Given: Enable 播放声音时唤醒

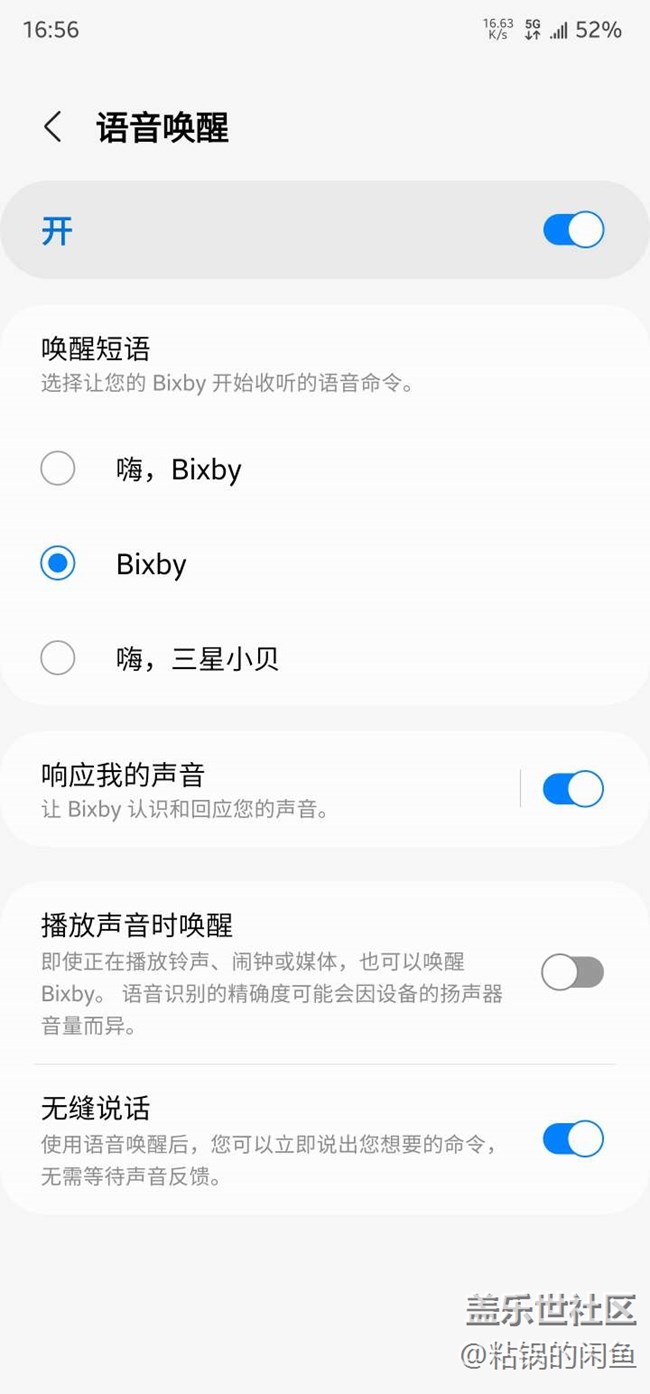Looking at the screenshot, I should point(573,971).
